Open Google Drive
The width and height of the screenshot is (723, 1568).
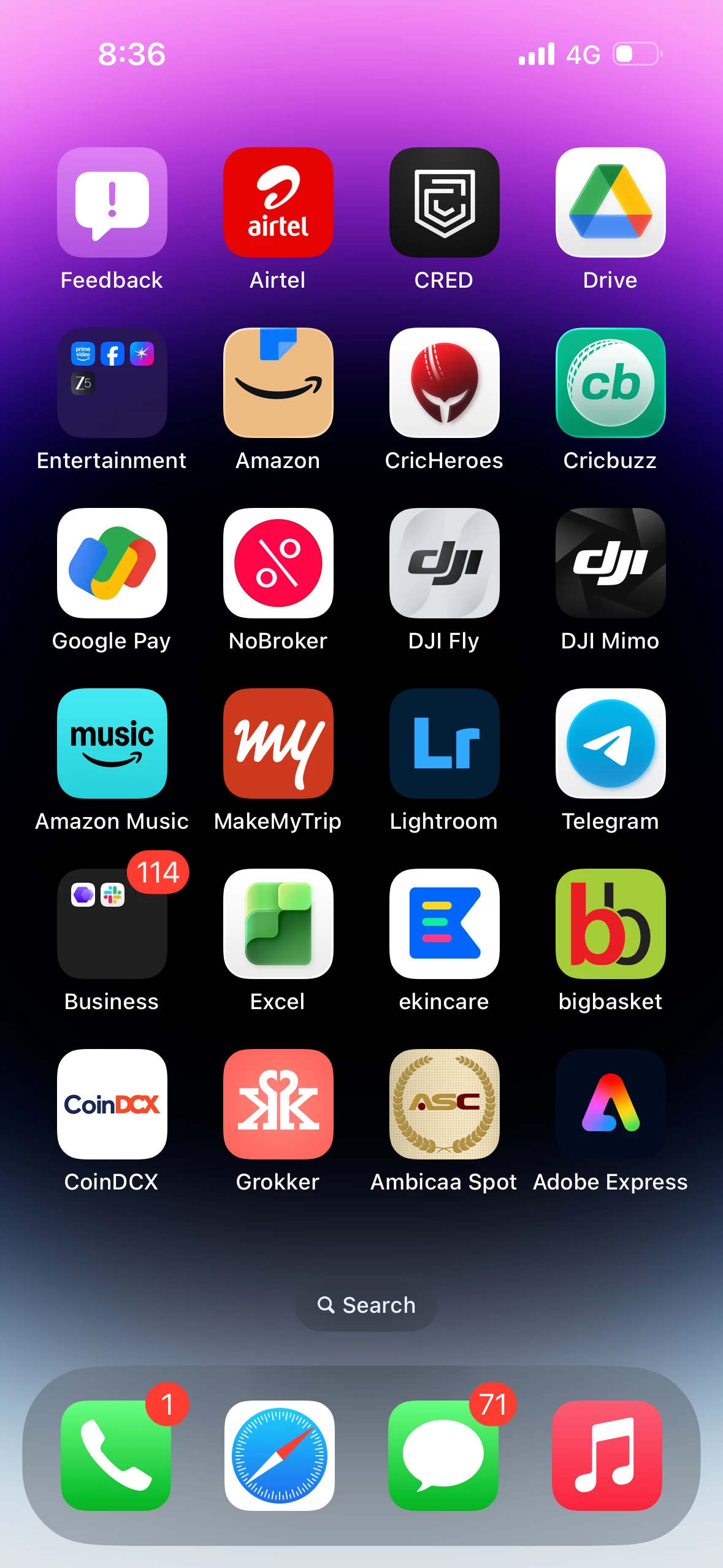610,202
